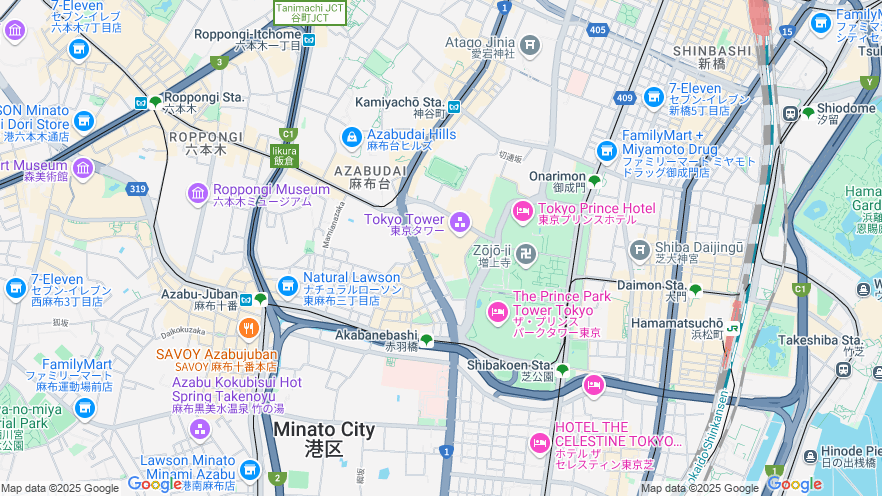This screenshot has height=496, width=882.
Task: Select the Azabu Kokubisui Hot Spring pin
Action: pyautogui.click(x=200, y=429)
